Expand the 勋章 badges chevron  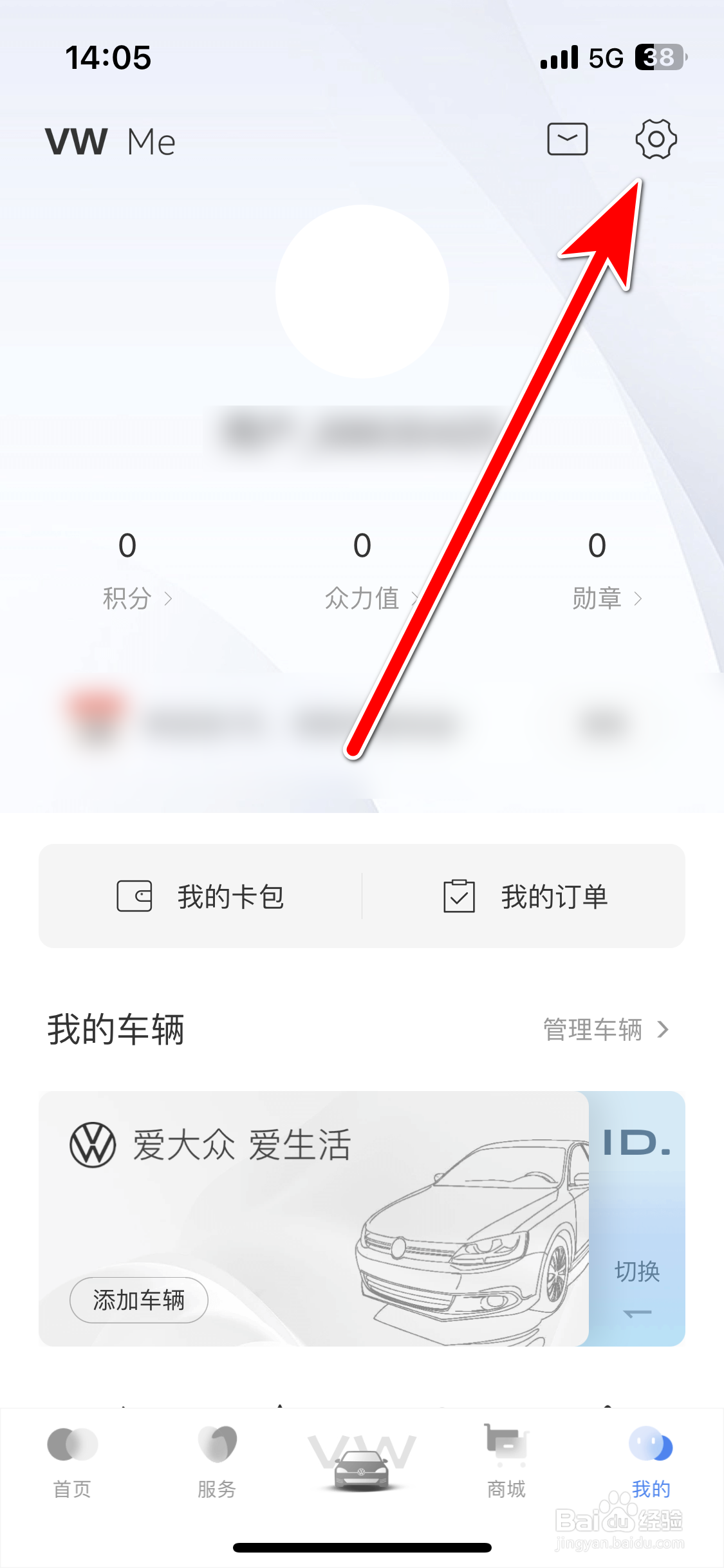[x=639, y=599]
